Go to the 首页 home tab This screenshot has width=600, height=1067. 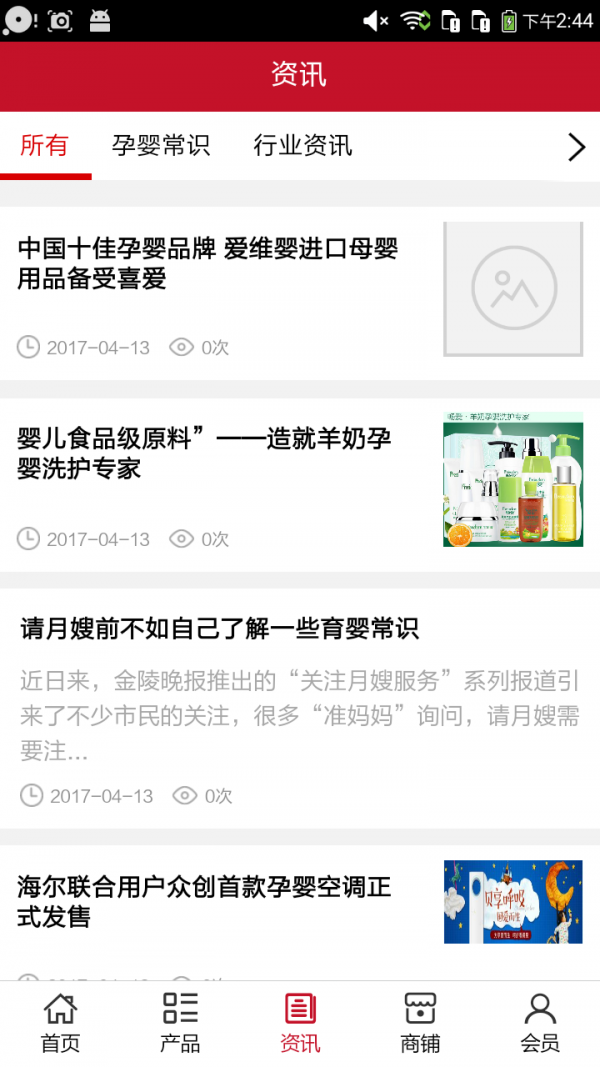click(60, 1022)
